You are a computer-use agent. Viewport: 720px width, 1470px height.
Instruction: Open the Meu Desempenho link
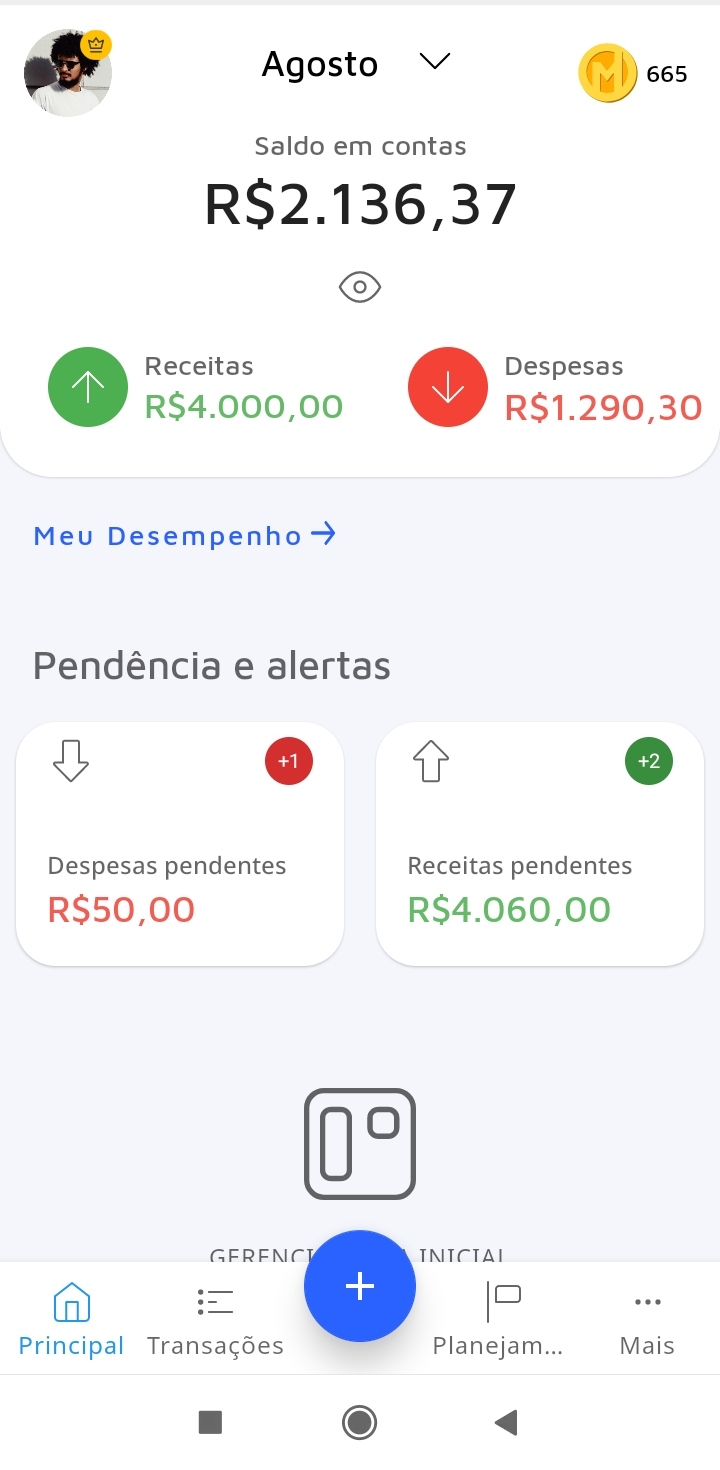[185, 536]
